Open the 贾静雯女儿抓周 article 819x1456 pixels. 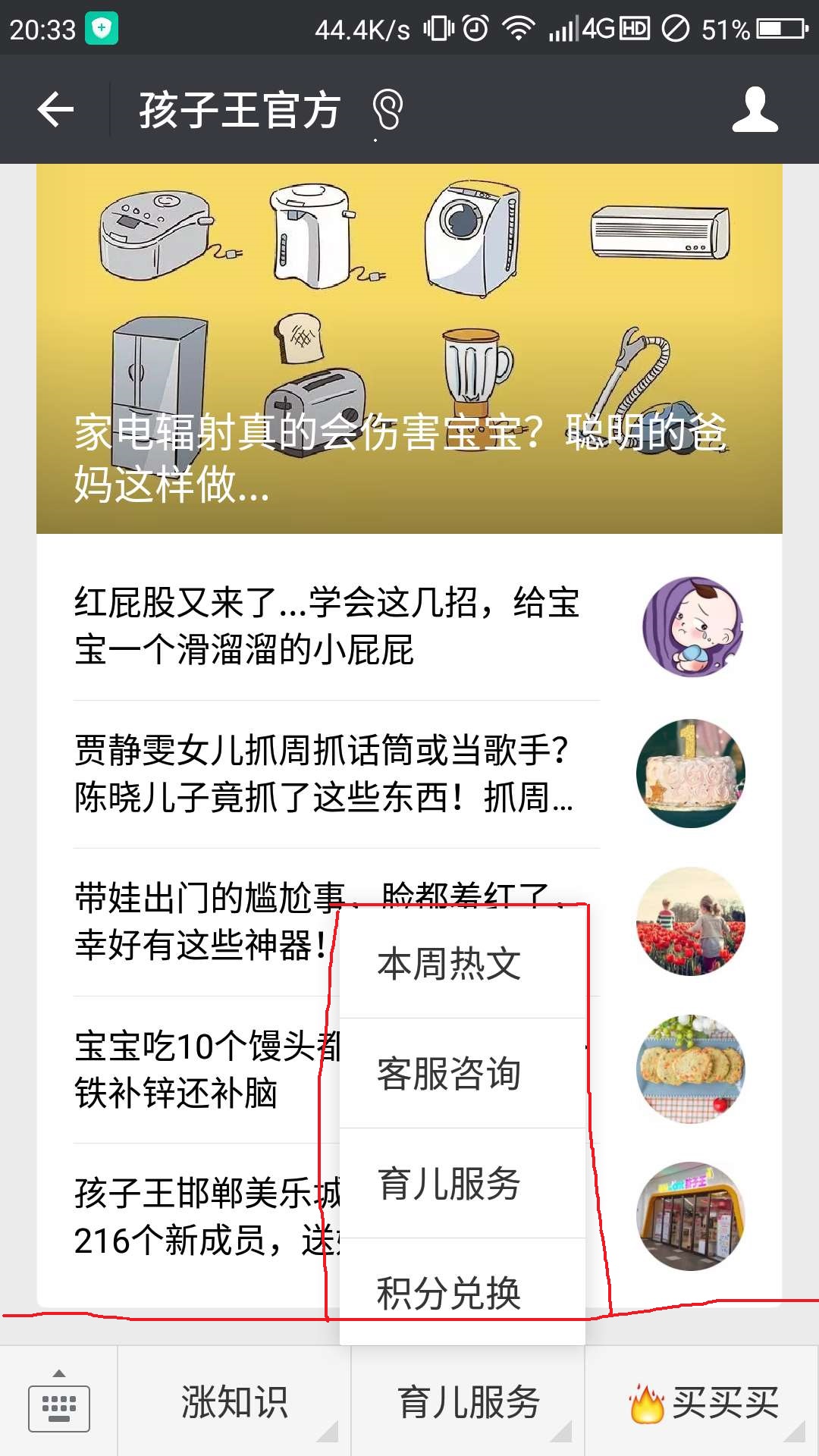pyautogui.click(x=409, y=774)
